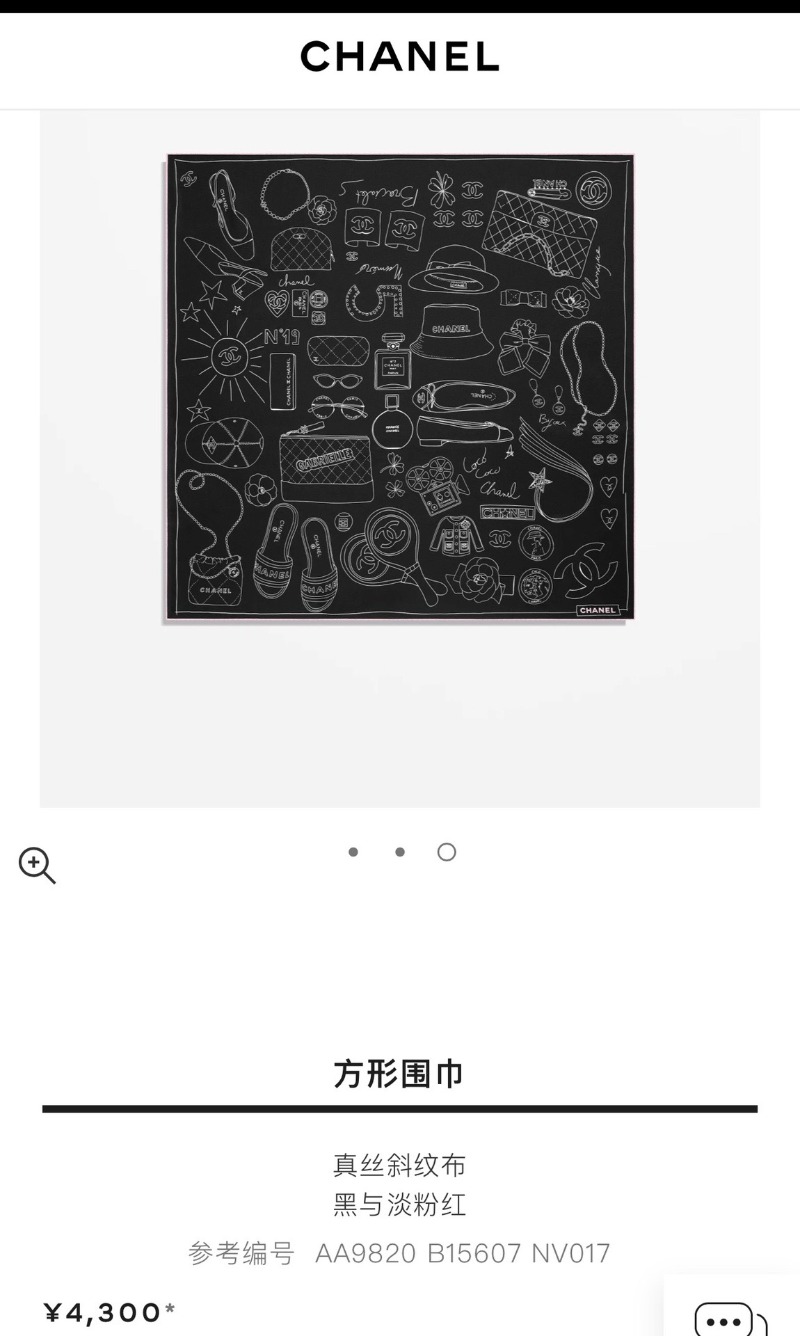The height and width of the screenshot is (1336, 800).
Task: Open the chat bubble button
Action: coord(725,1318)
